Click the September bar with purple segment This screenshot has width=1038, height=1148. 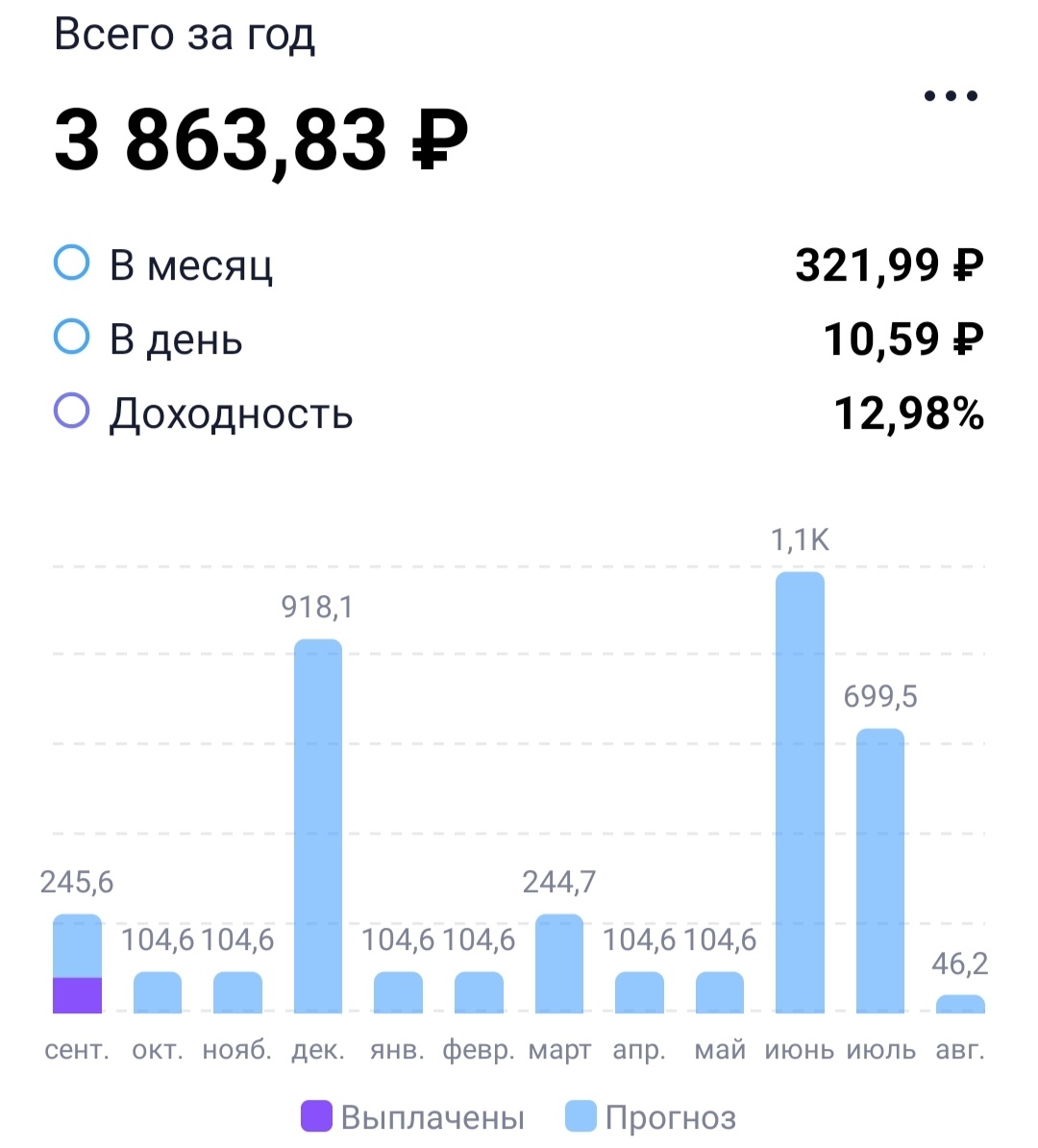tap(79, 961)
